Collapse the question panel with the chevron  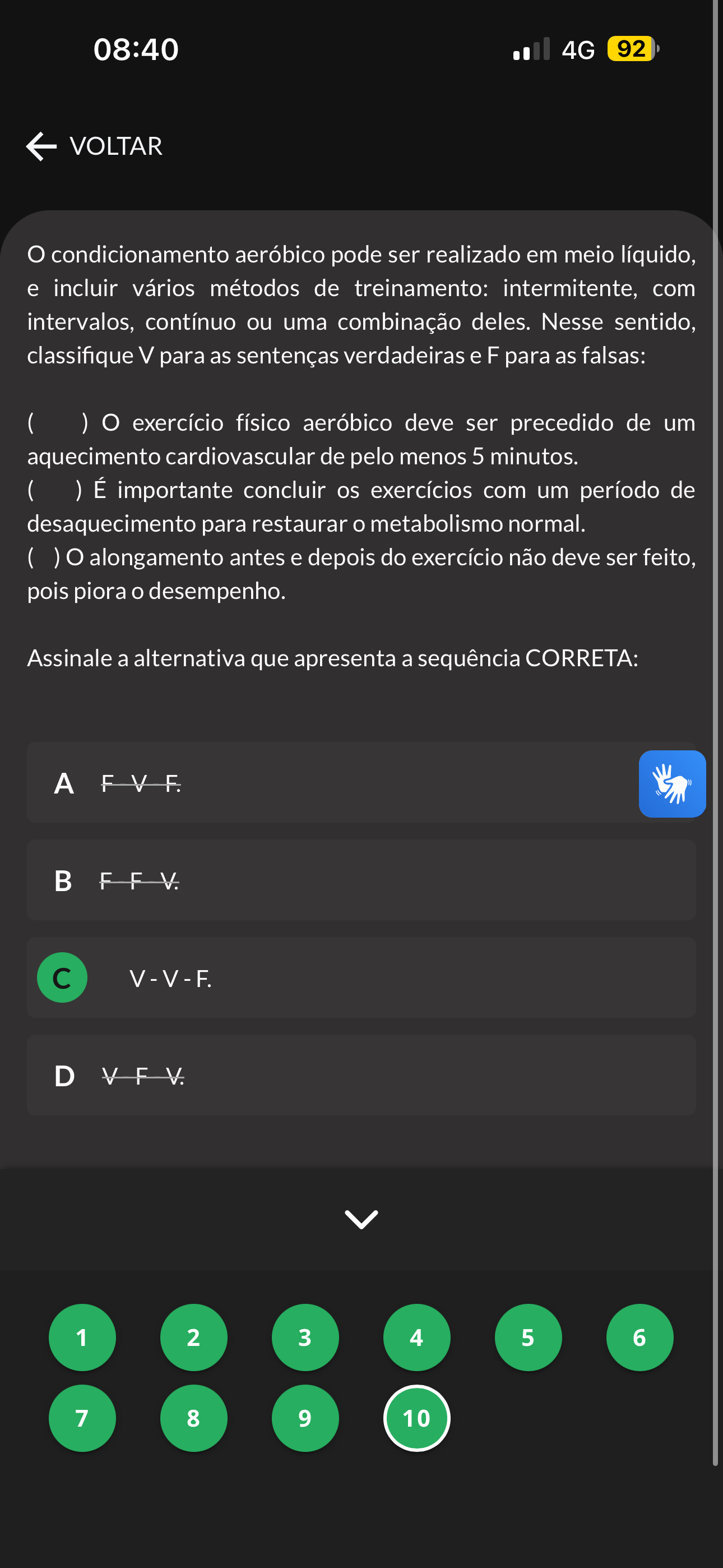click(361, 1219)
